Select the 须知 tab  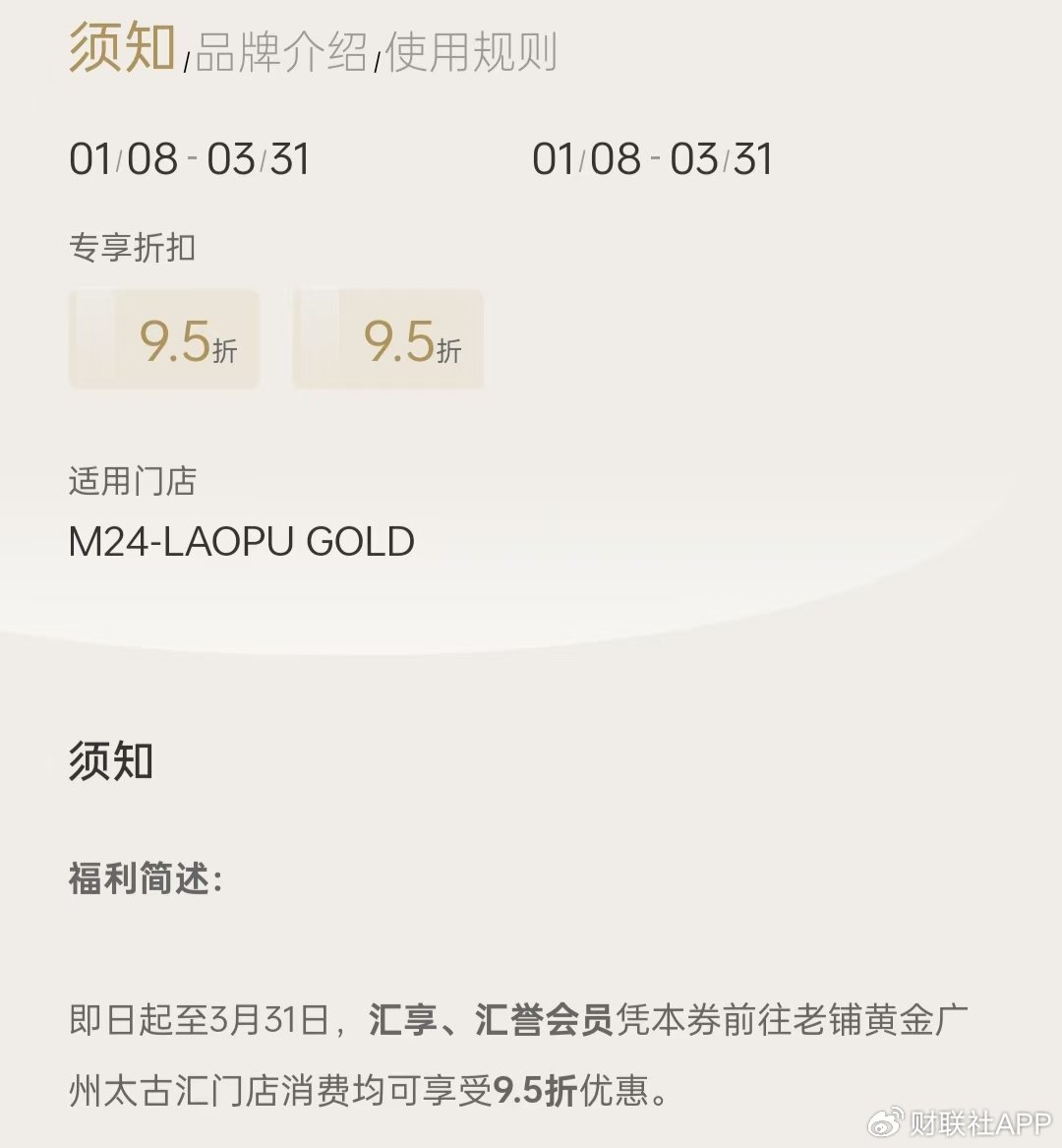click(122, 49)
